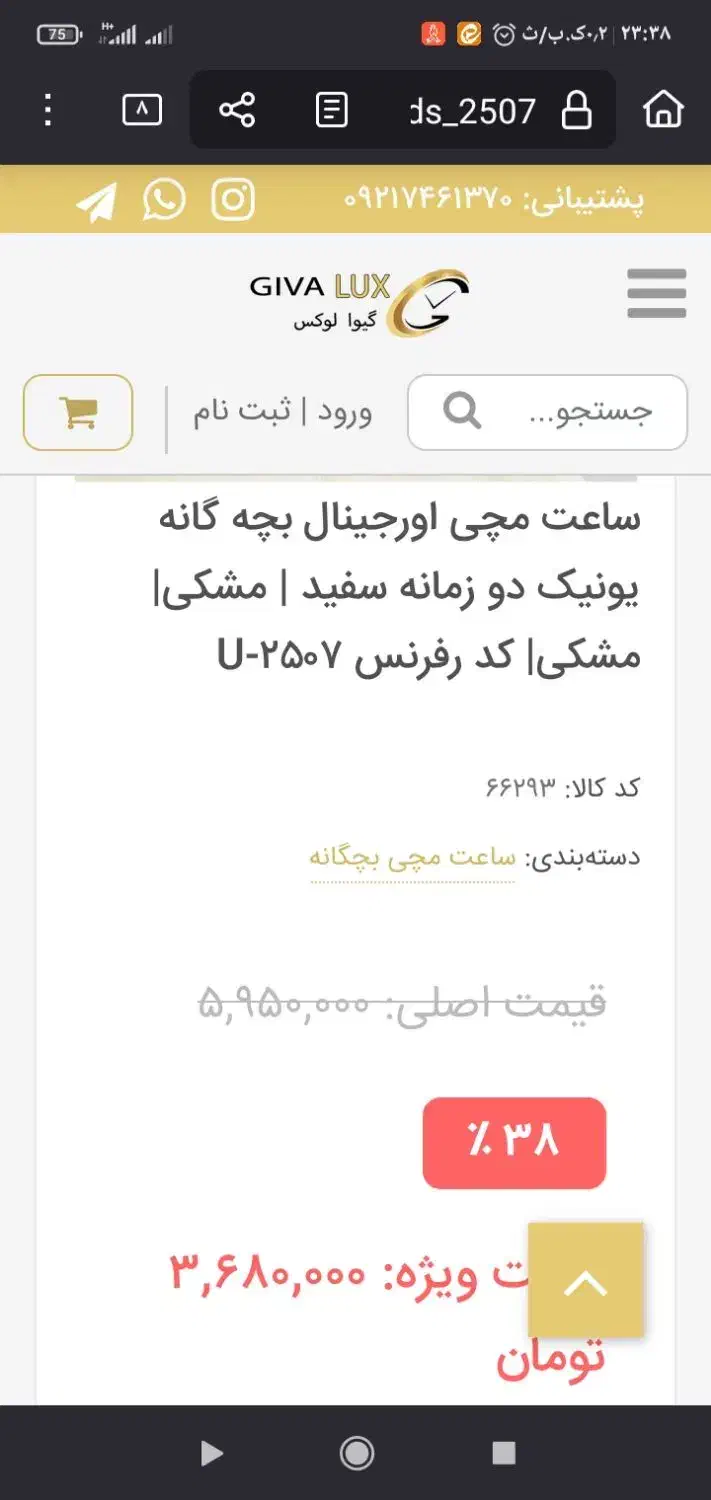Open the hamburger drawer menu
711x1500 pixels.
point(657,294)
